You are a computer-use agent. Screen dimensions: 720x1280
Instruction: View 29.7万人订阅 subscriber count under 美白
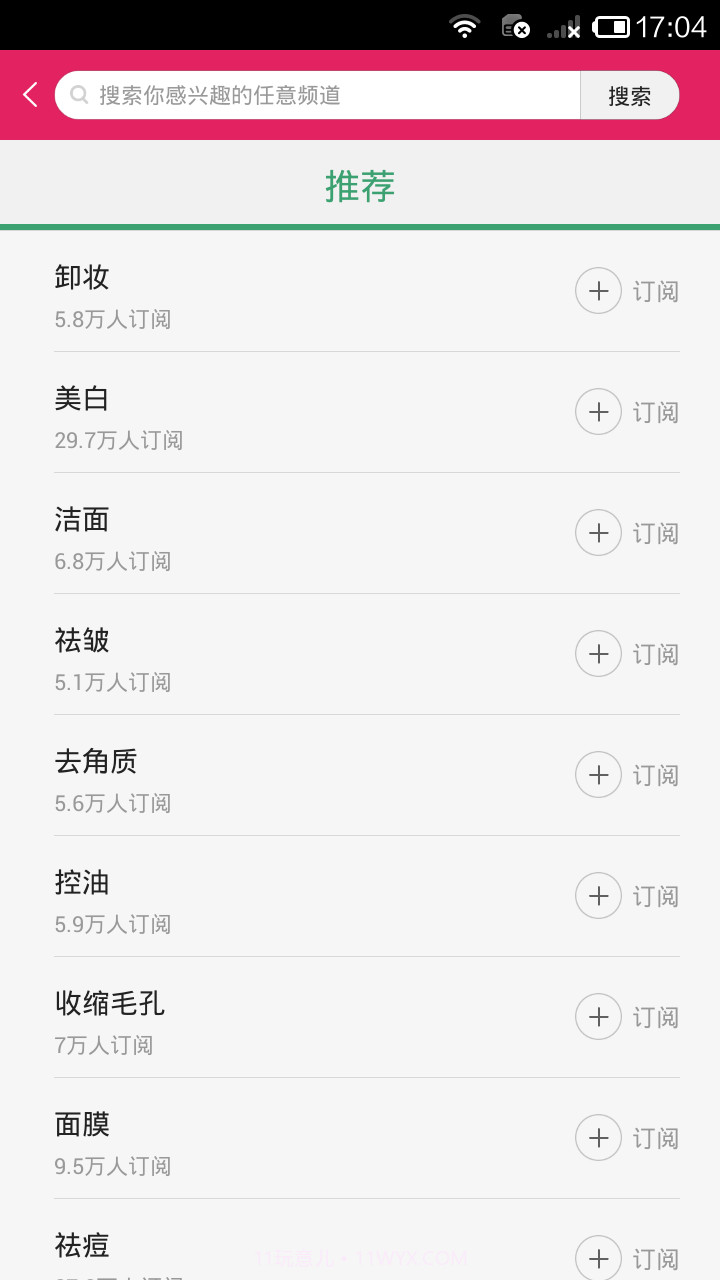click(x=119, y=440)
